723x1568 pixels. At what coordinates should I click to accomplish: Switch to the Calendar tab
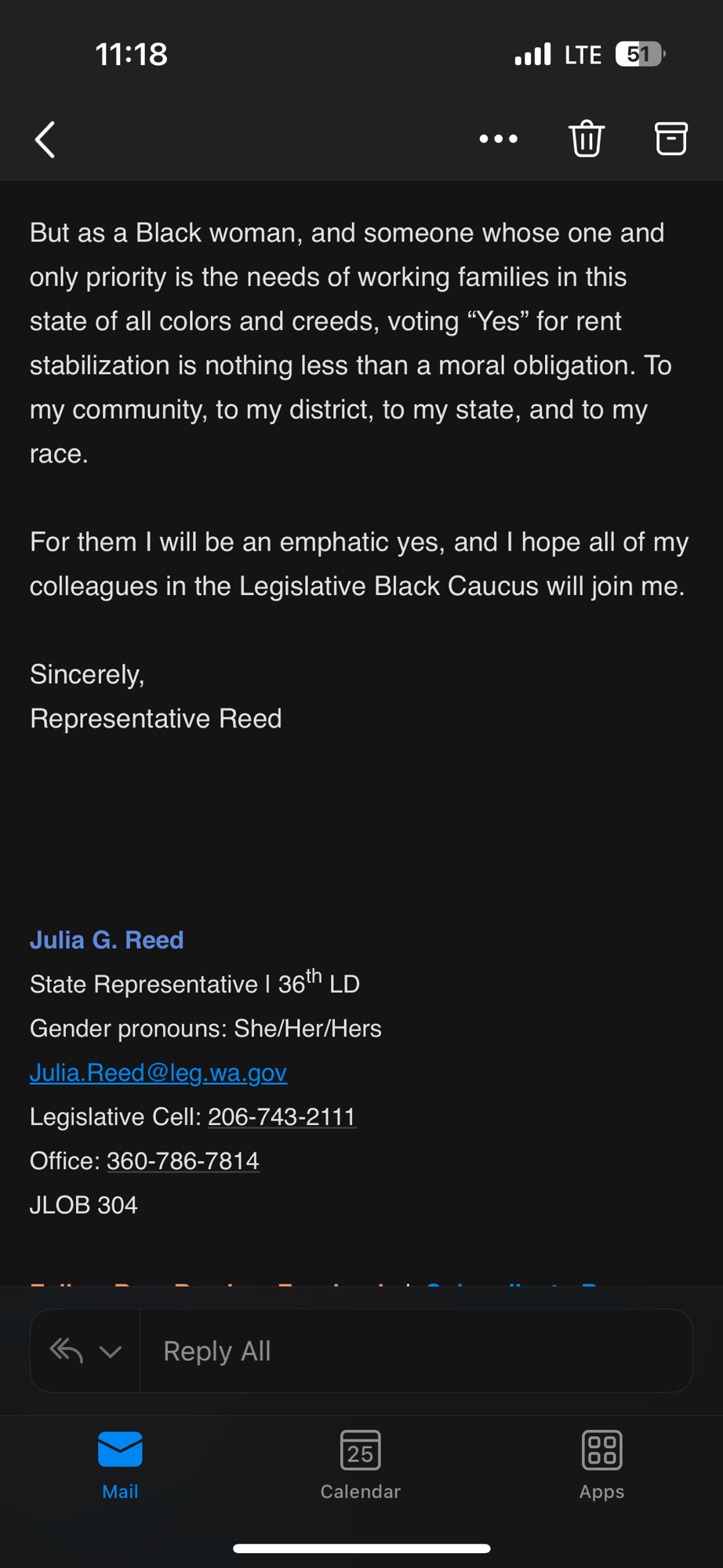coord(361,1464)
